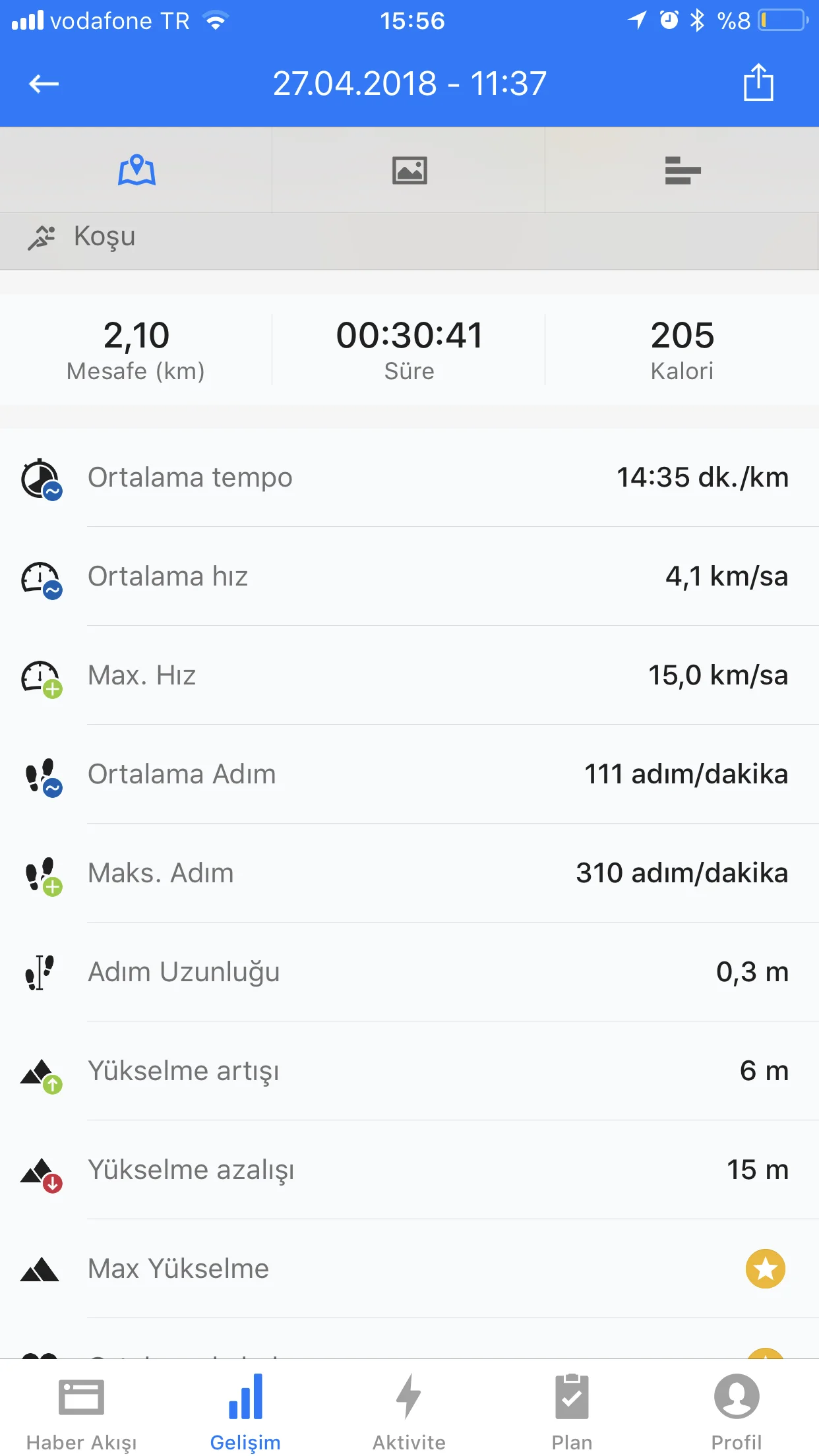Go back using the arrow icon
The image size is (819, 1456).
(44, 84)
